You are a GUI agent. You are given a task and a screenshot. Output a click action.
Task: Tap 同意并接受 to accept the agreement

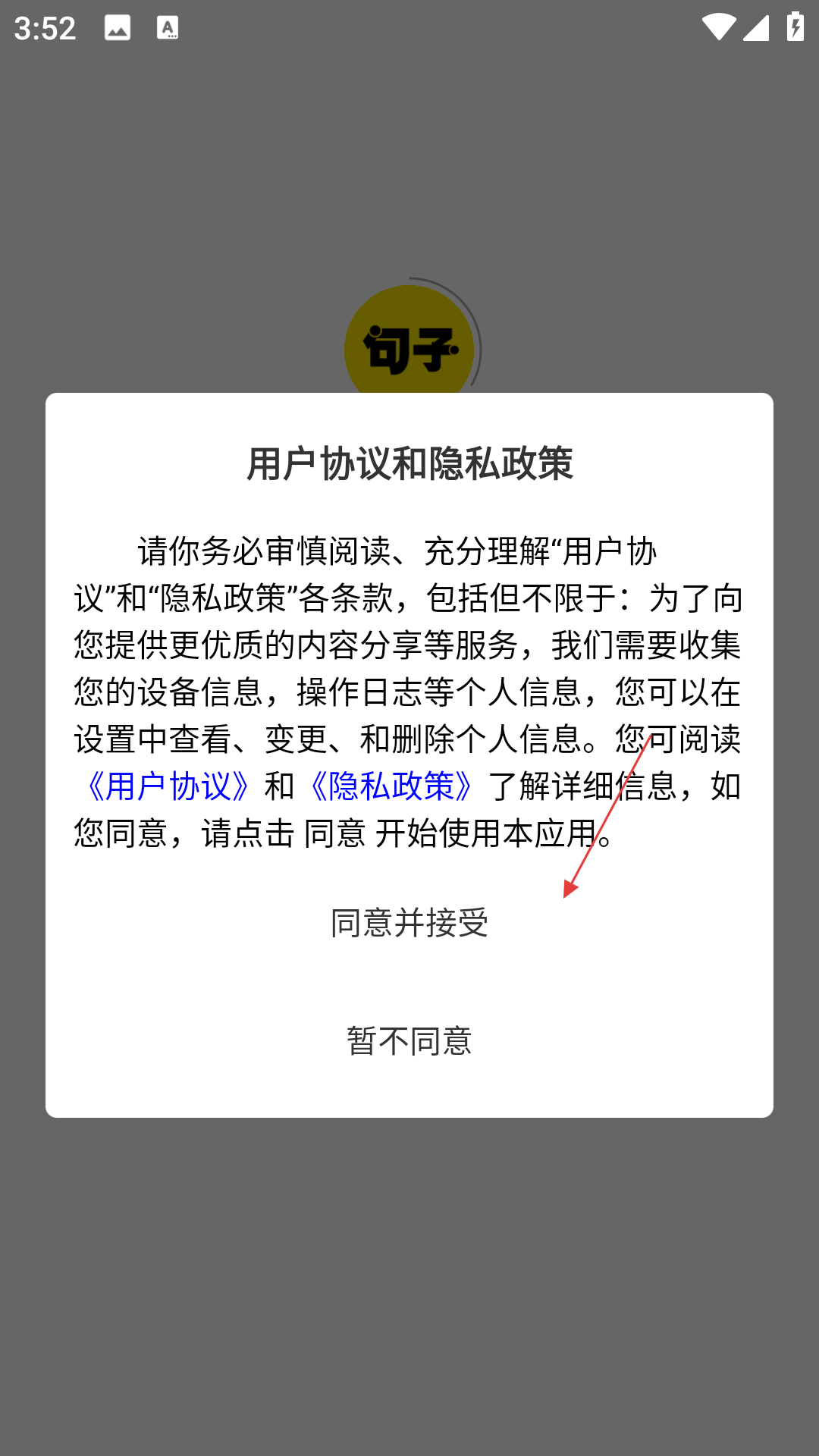pyautogui.click(x=409, y=923)
